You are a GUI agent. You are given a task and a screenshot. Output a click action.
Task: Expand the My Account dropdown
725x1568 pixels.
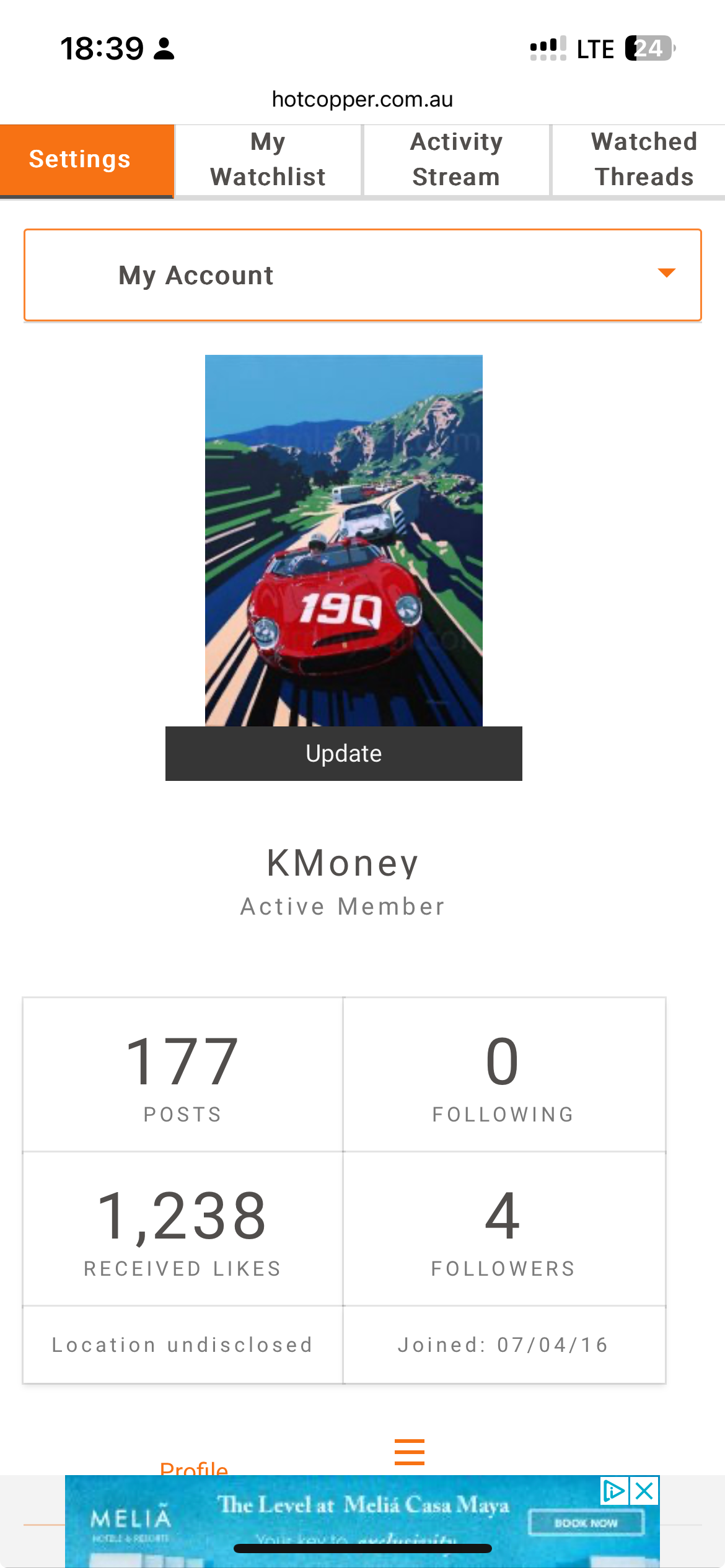click(362, 275)
